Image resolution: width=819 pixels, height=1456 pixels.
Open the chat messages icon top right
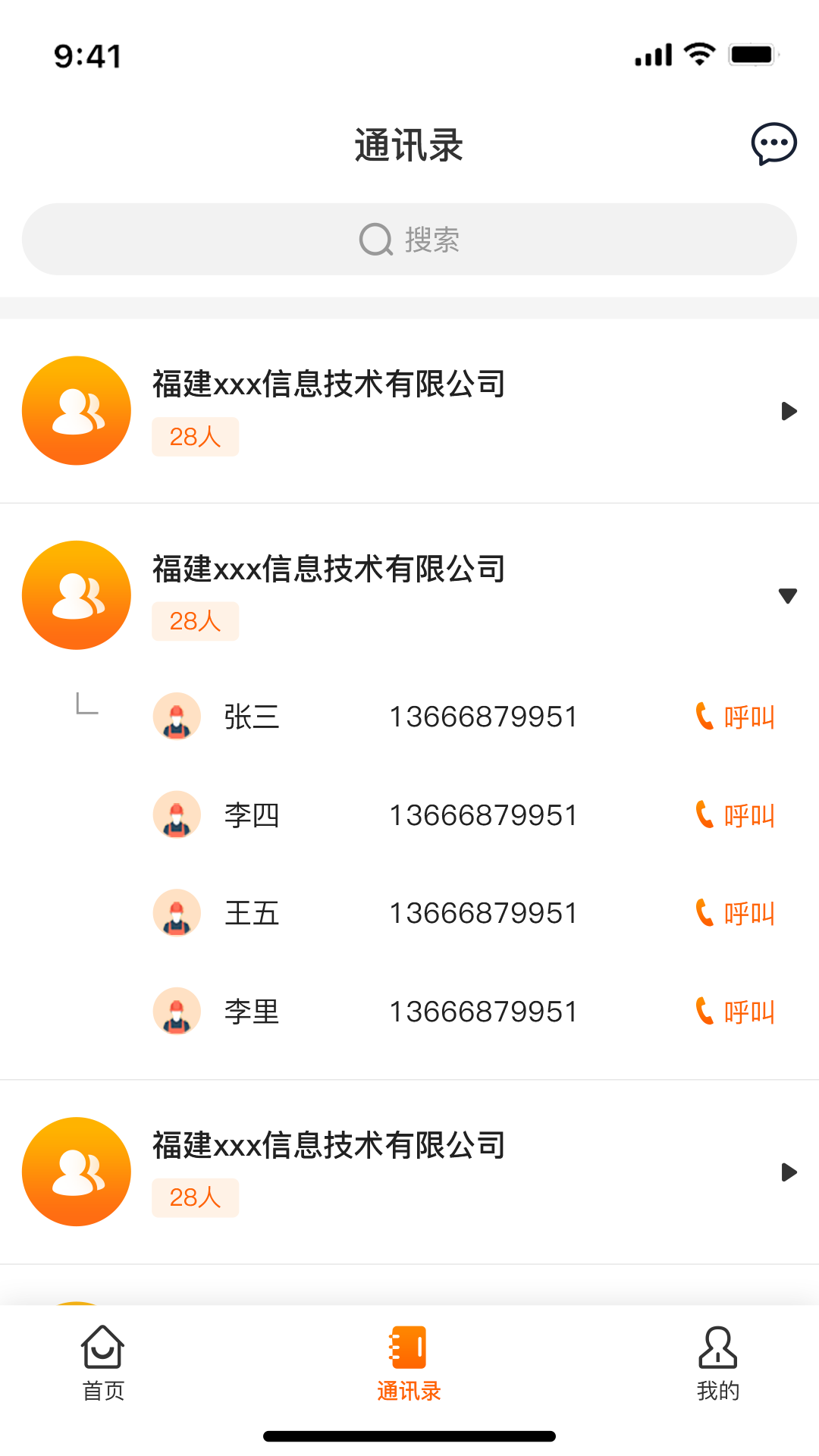[774, 143]
